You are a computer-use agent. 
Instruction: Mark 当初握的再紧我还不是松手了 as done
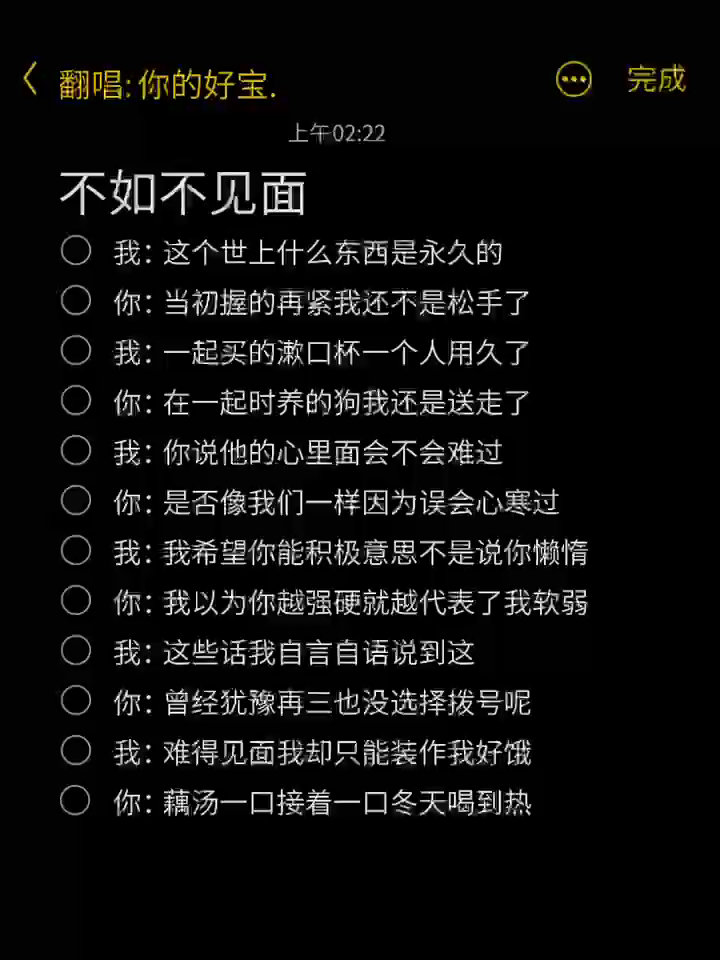pyautogui.click(x=76, y=300)
